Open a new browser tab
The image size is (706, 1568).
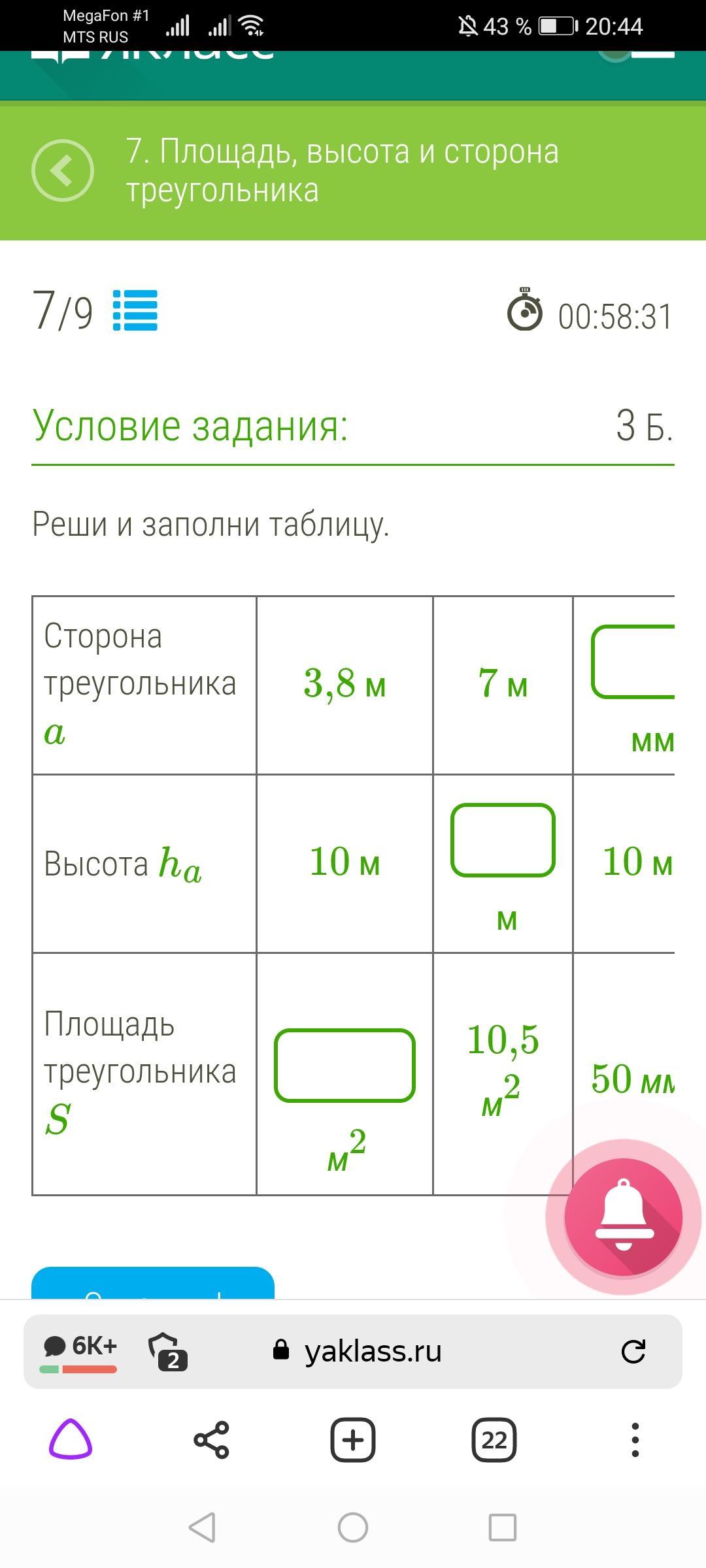tap(353, 1440)
